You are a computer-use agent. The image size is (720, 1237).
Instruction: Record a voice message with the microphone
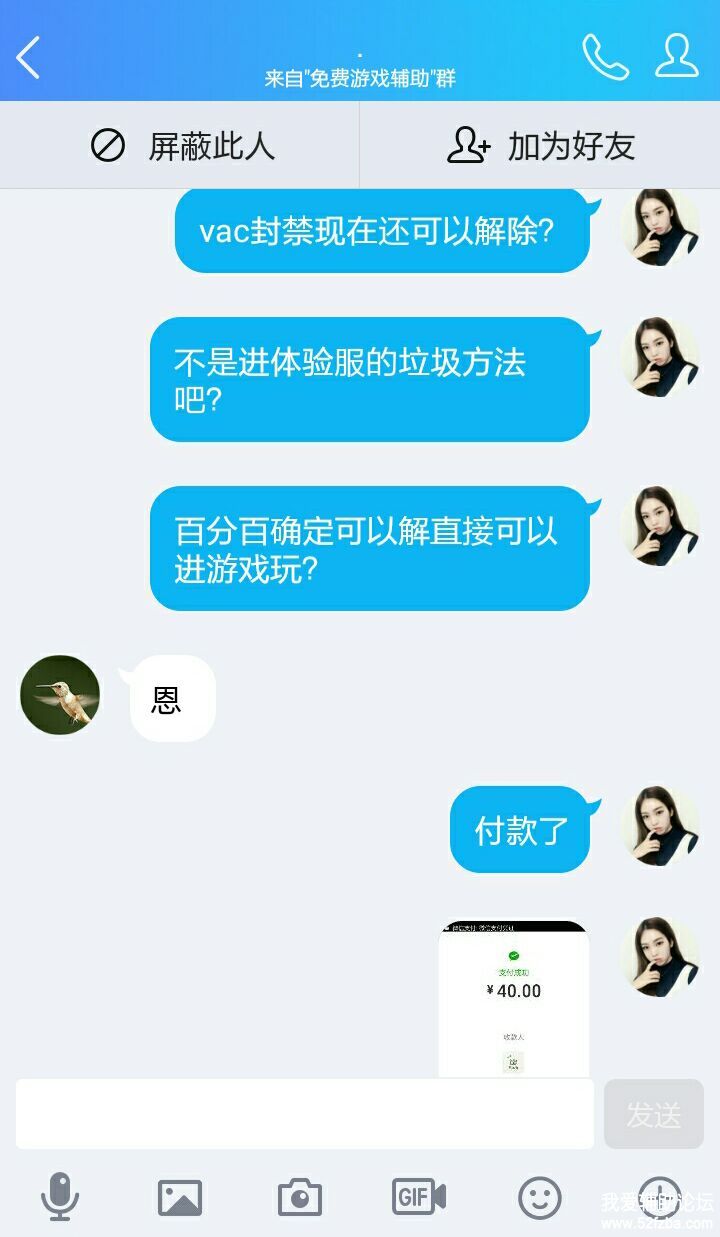pos(60,1196)
